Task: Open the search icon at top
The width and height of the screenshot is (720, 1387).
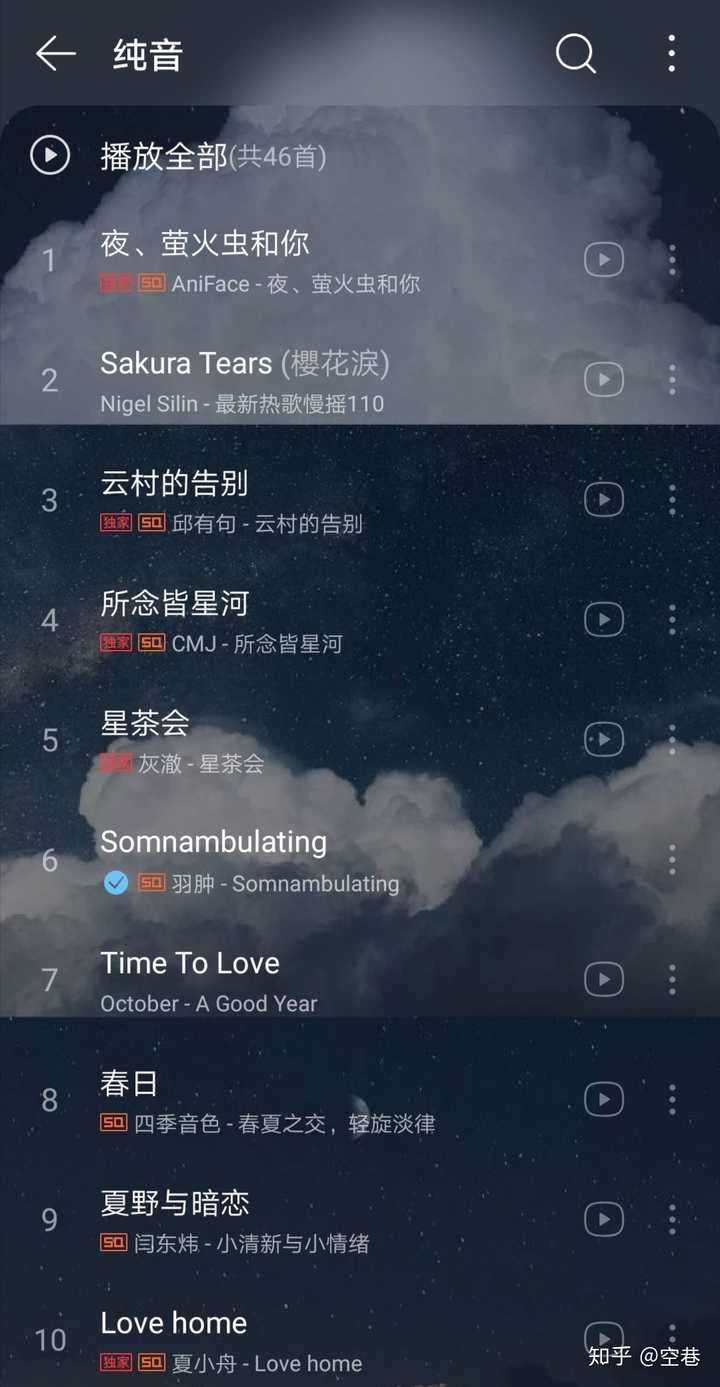Action: (575, 55)
